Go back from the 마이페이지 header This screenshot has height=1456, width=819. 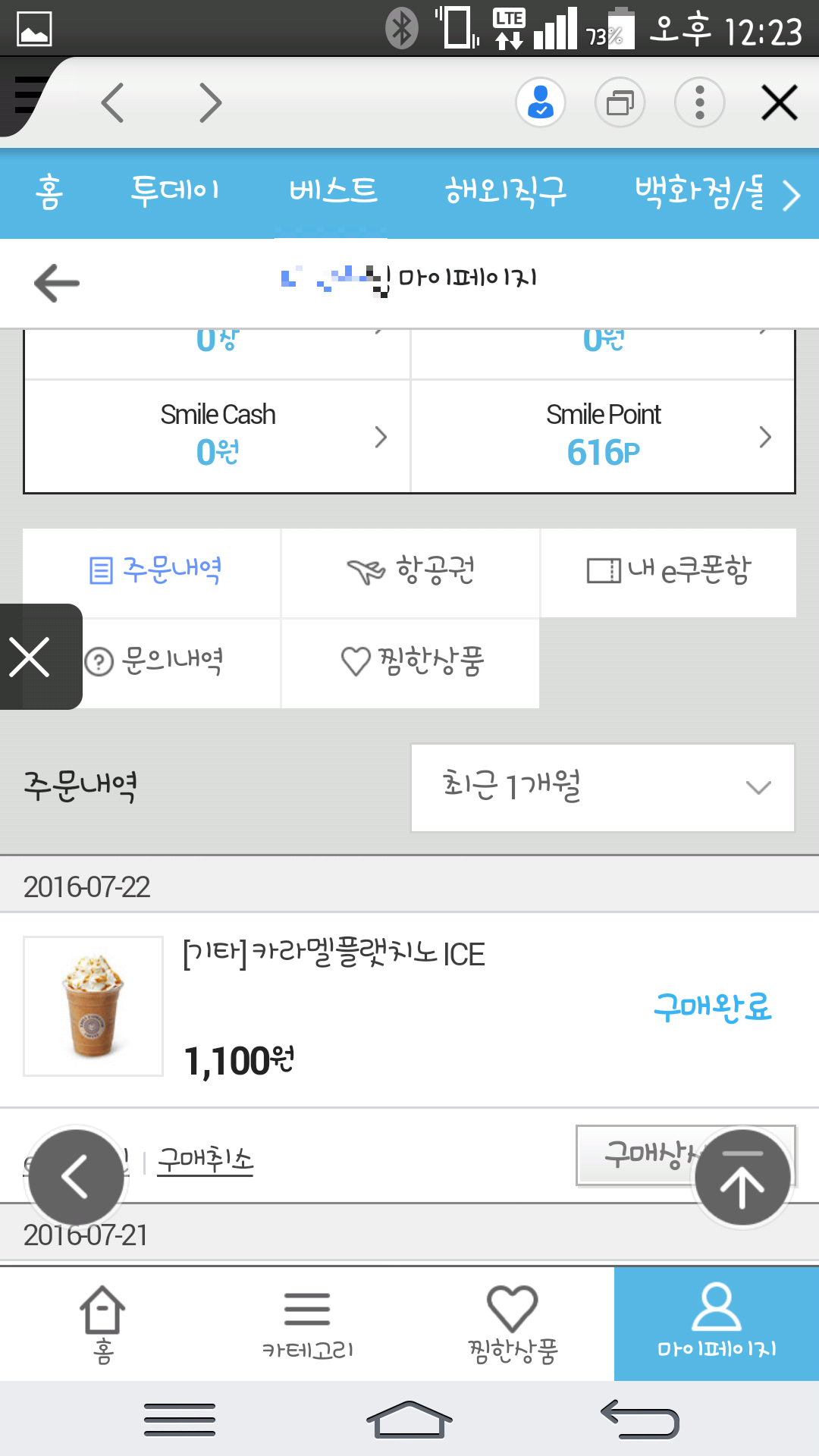coord(57,283)
